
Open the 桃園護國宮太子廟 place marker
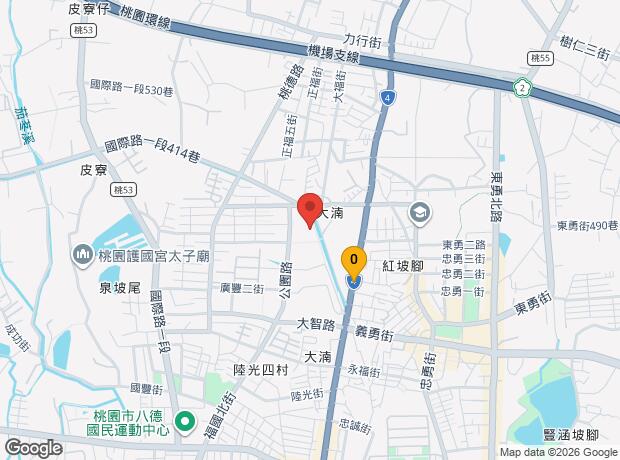tap(81, 255)
